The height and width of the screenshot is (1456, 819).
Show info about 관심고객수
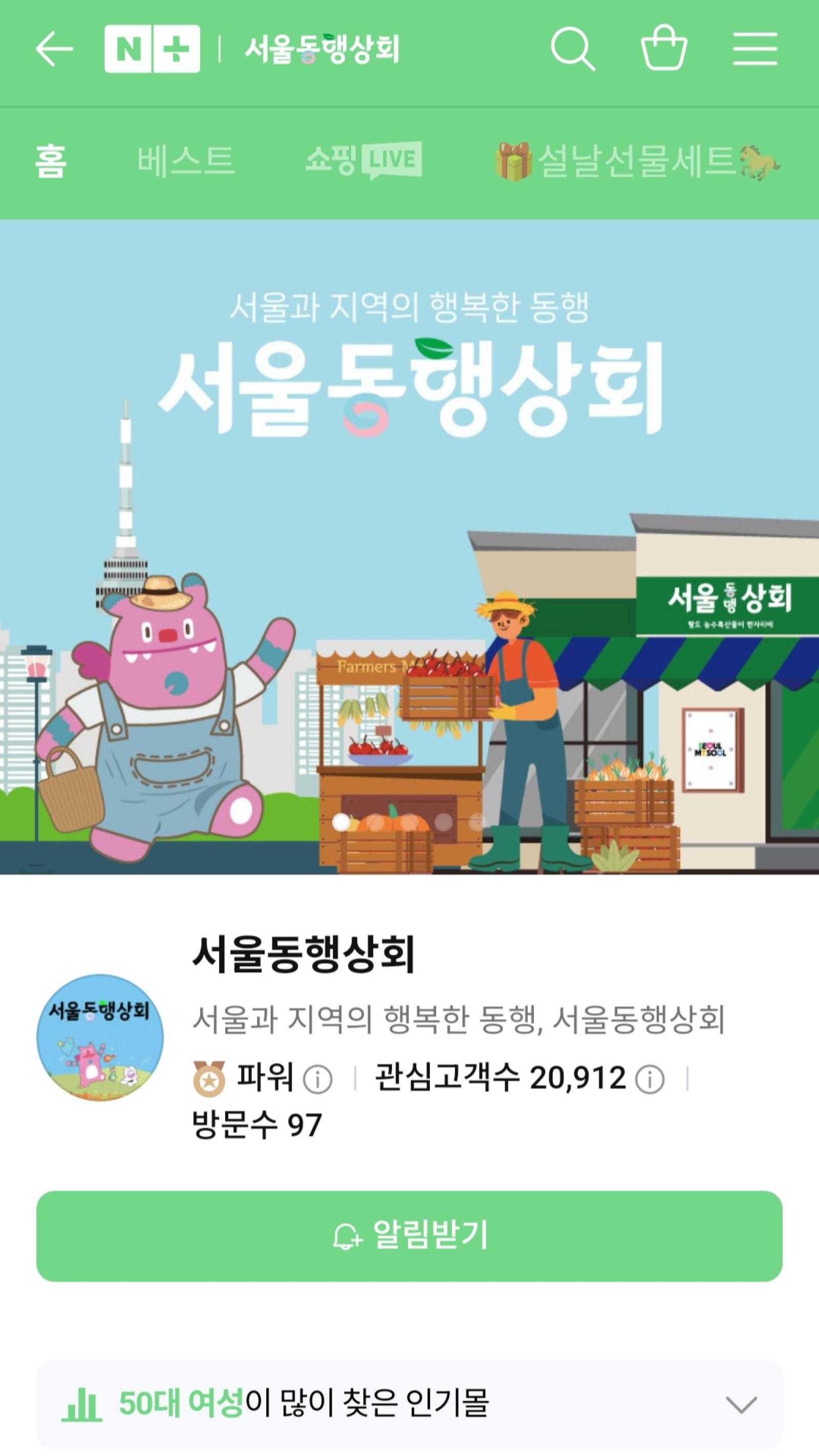point(650,1080)
